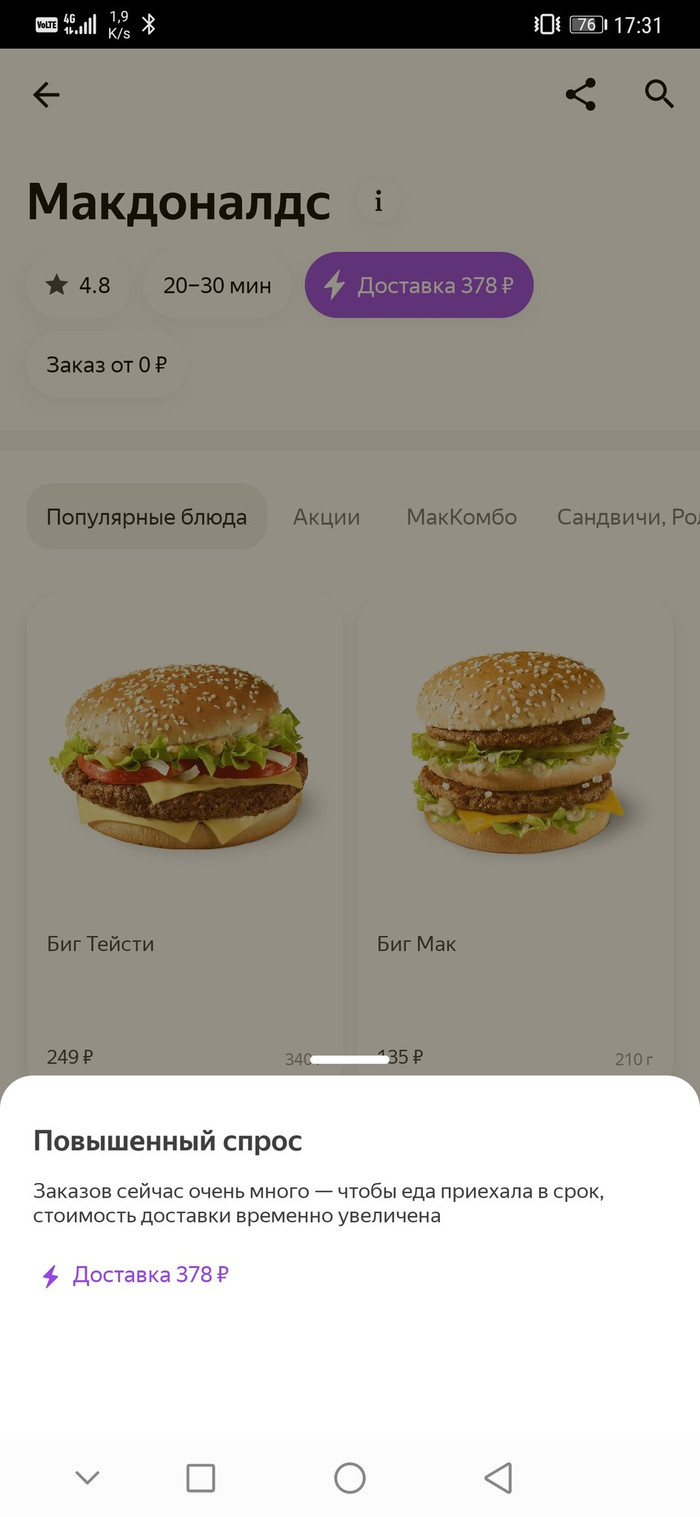Open the Сандвичи category tab
The image size is (700, 1517).
[x=625, y=517]
